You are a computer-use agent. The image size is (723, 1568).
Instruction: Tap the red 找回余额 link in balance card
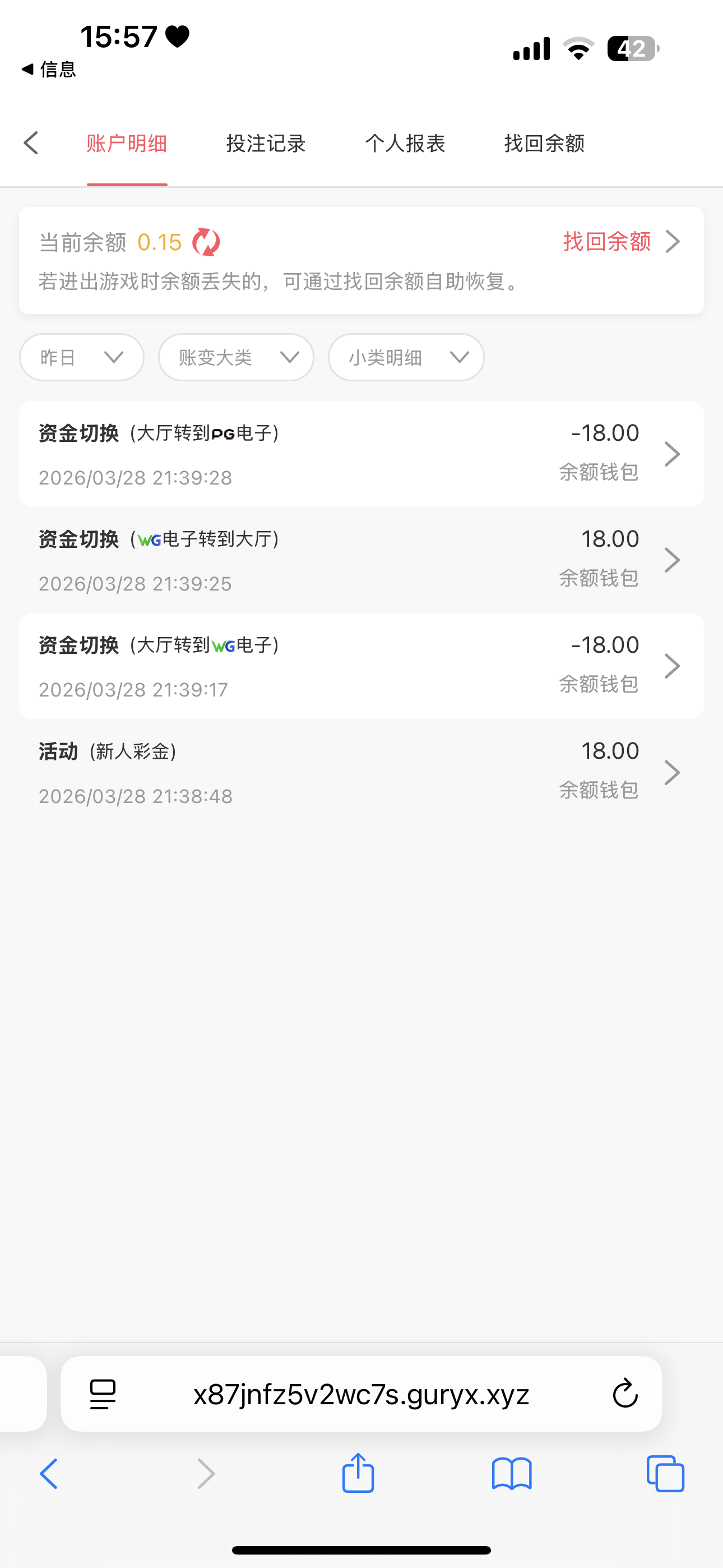tap(619, 242)
